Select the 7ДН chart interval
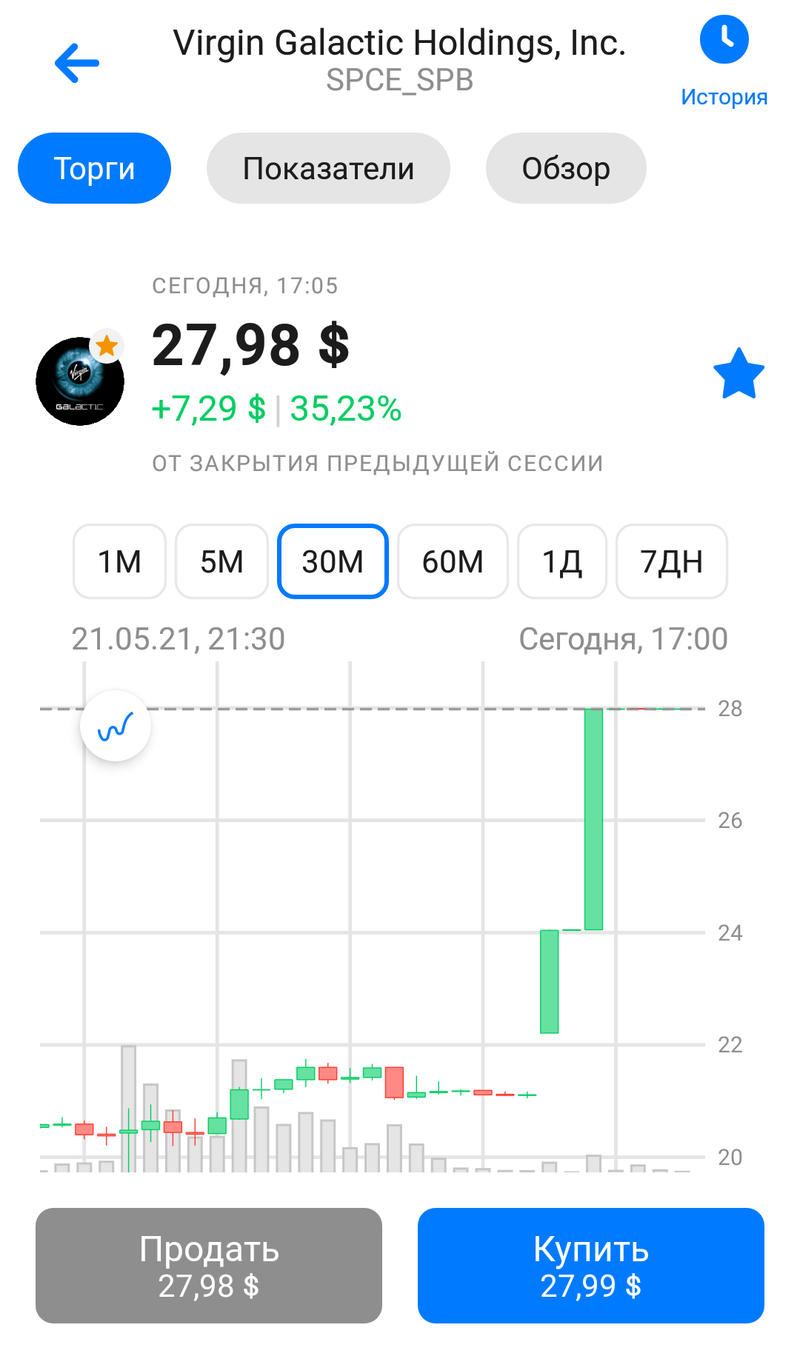The image size is (800, 1359). pyautogui.click(x=671, y=562)
